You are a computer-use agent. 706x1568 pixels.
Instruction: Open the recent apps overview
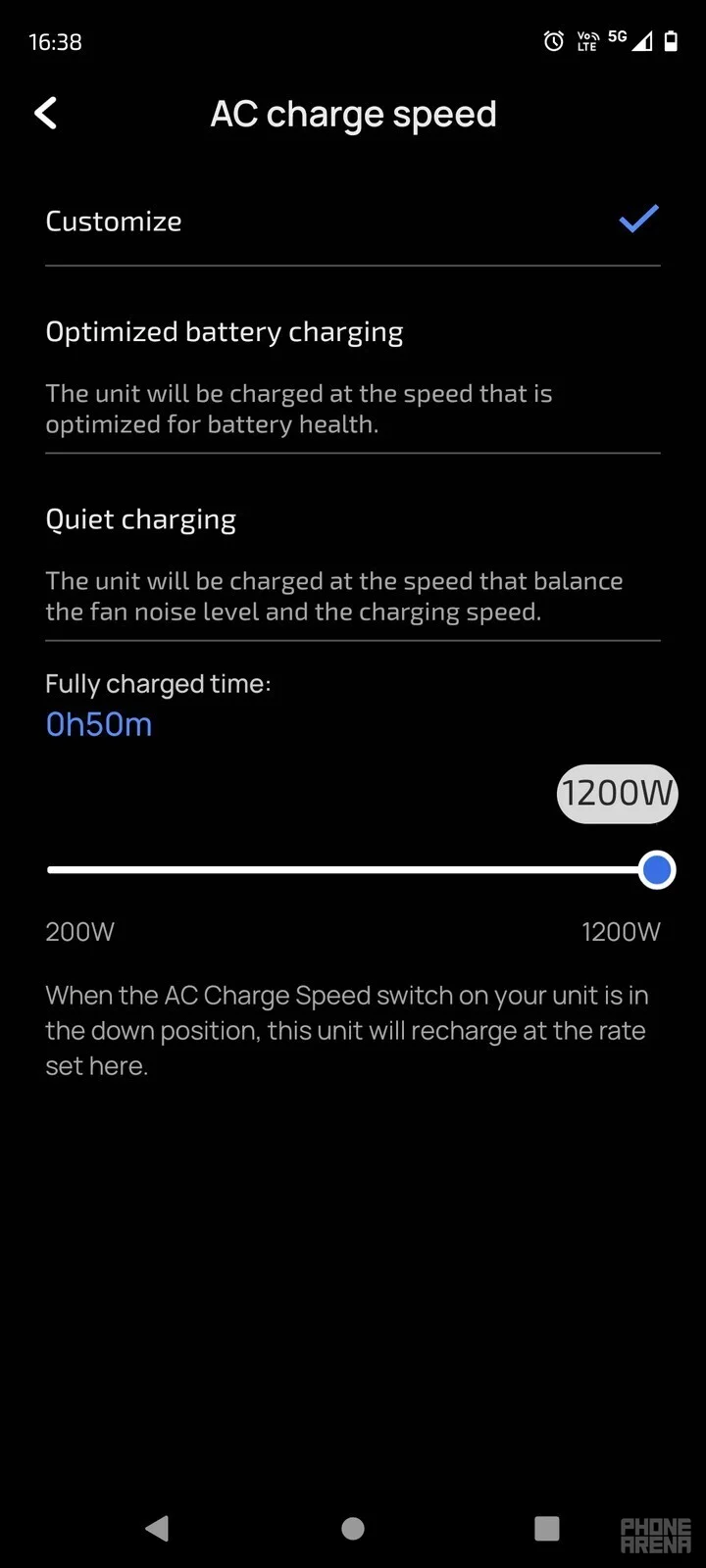pyautogui.click(x=546, y=1528)
